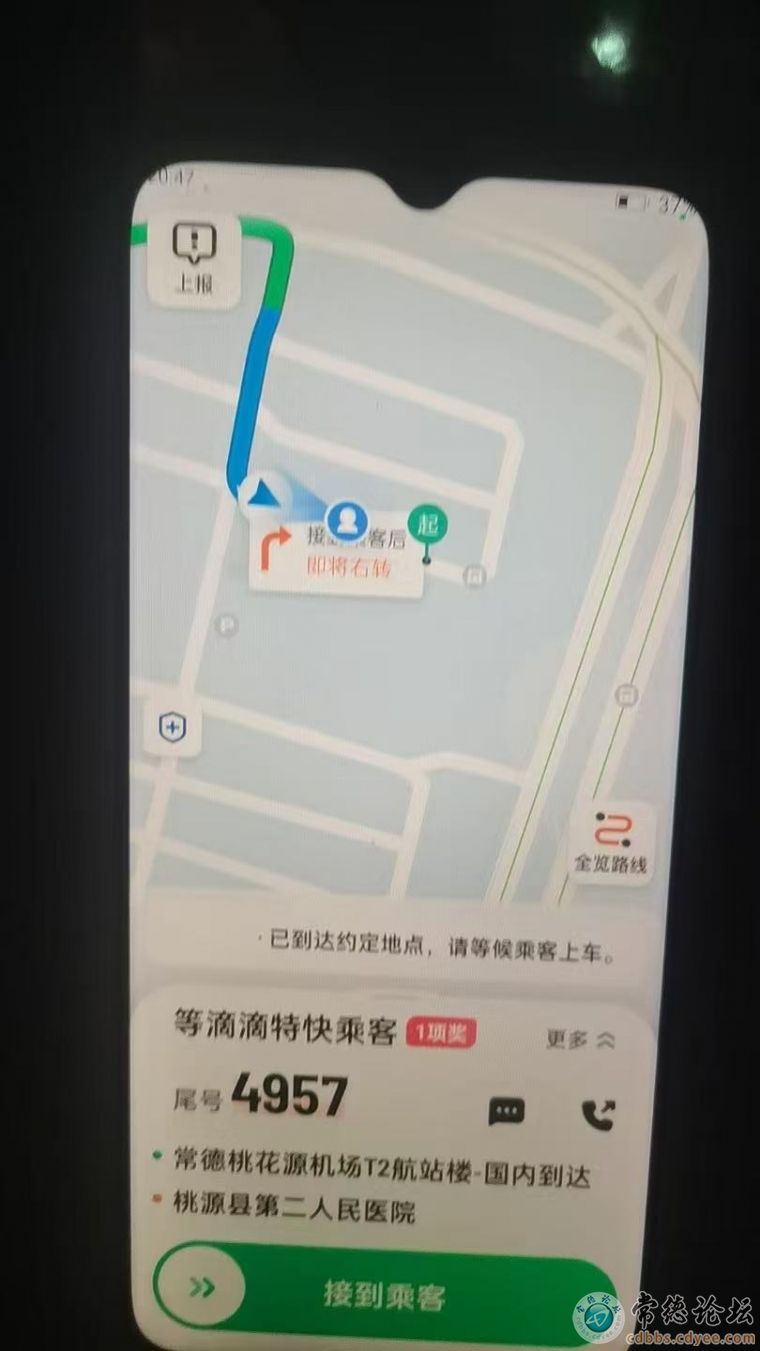The height and width of the screenshot is (1351, 760).
Task: Expand the 更多 options
Action: 580,1040
